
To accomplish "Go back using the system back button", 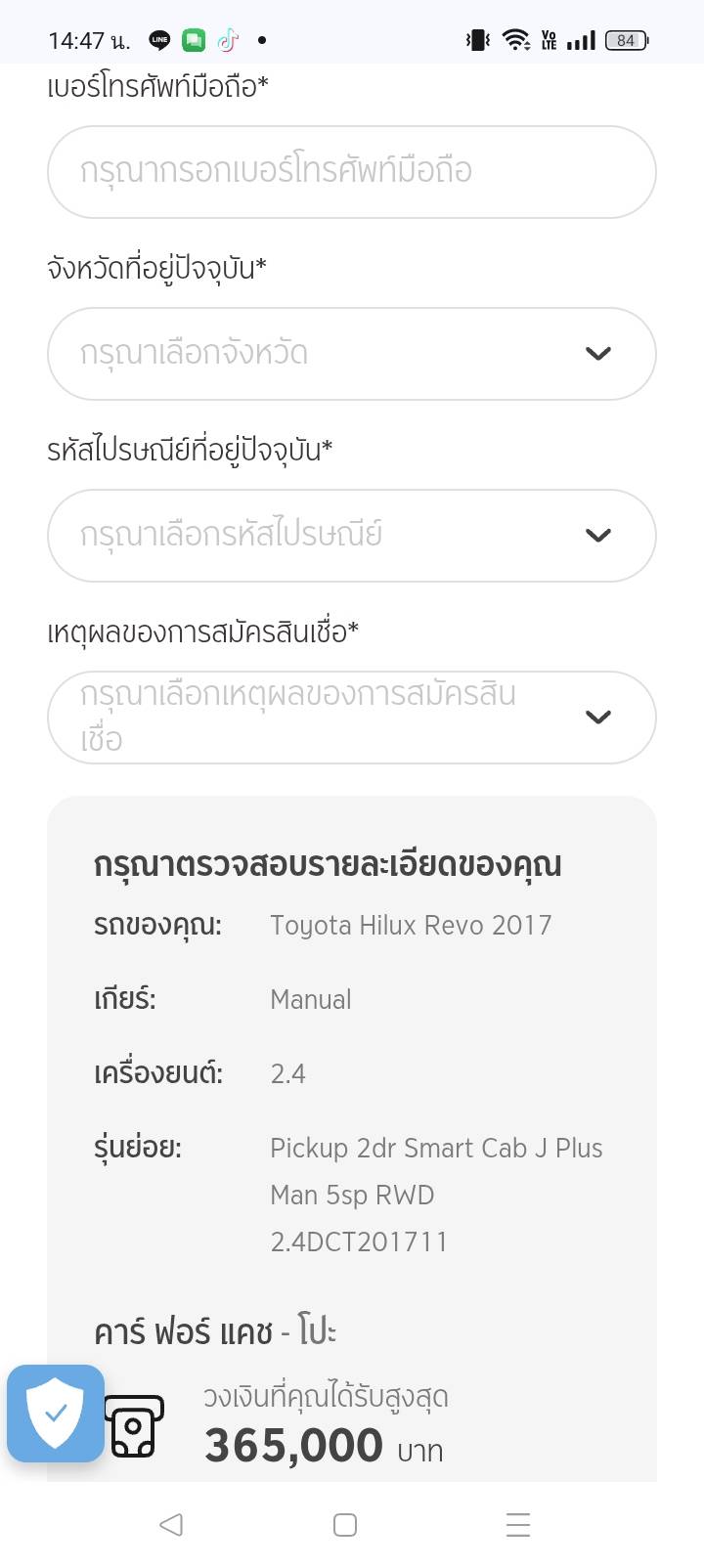I will point(171,1524).
